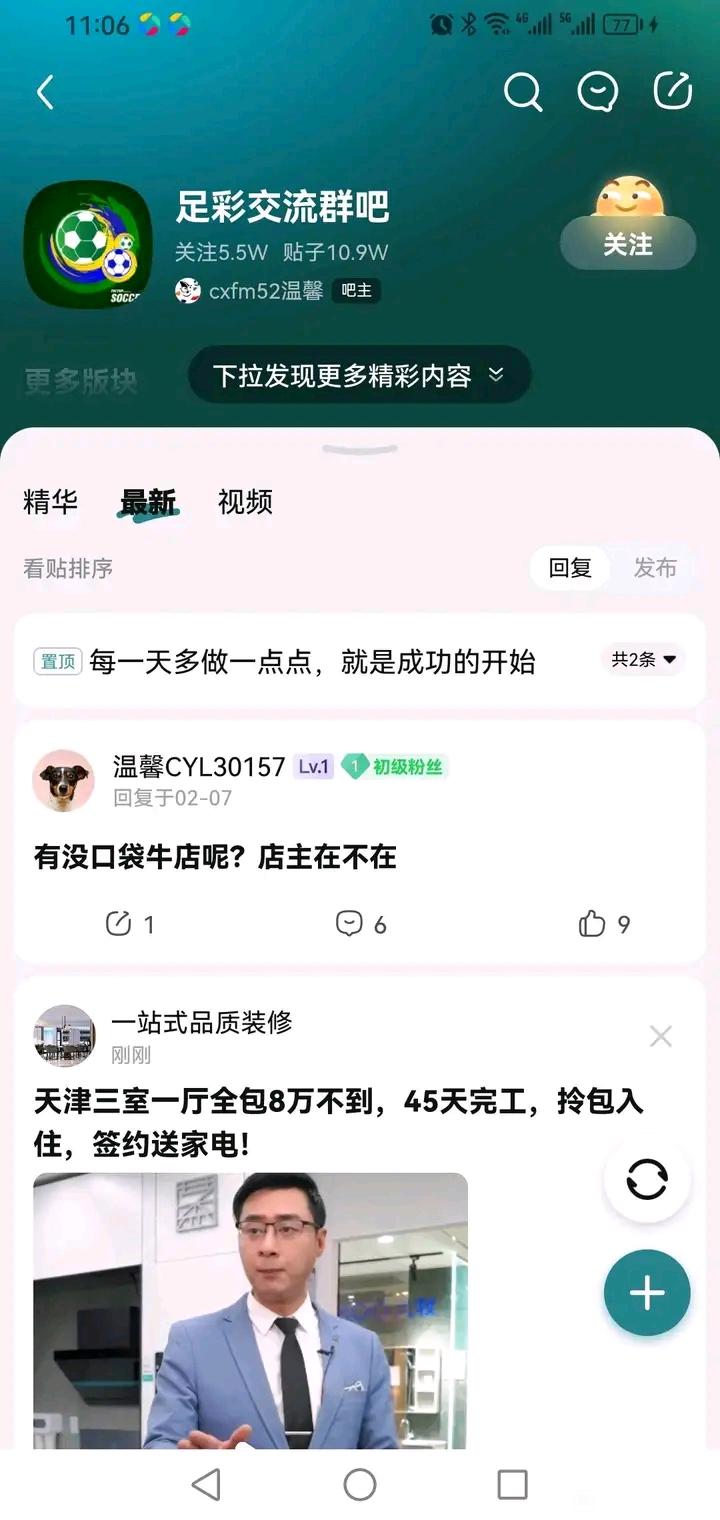The width and height of the screenshot is (720, 1520).
Task: Tap the compose post icon at top right
Action: pyautogui.click(x=673, y=91)
